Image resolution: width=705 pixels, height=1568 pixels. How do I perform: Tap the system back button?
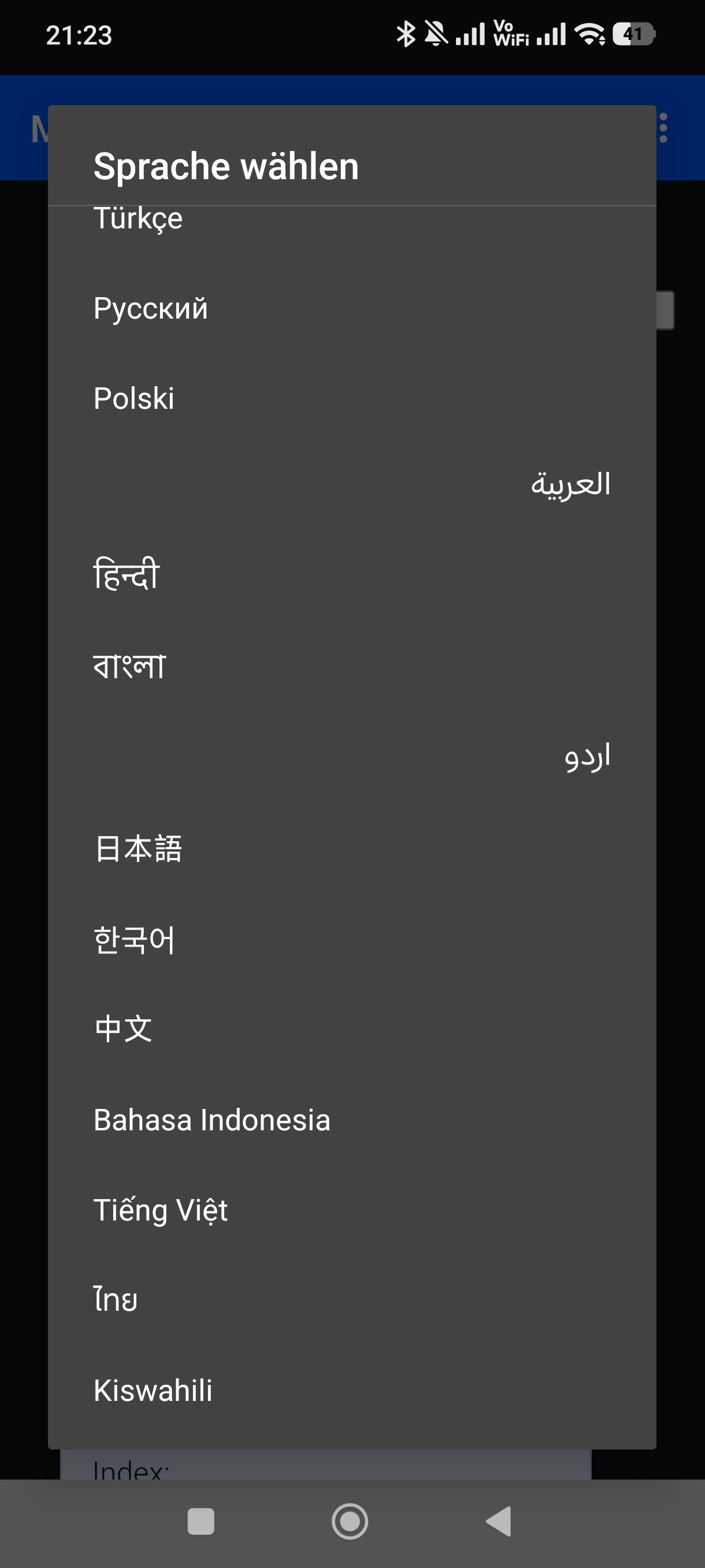[x=499, y=1522]
